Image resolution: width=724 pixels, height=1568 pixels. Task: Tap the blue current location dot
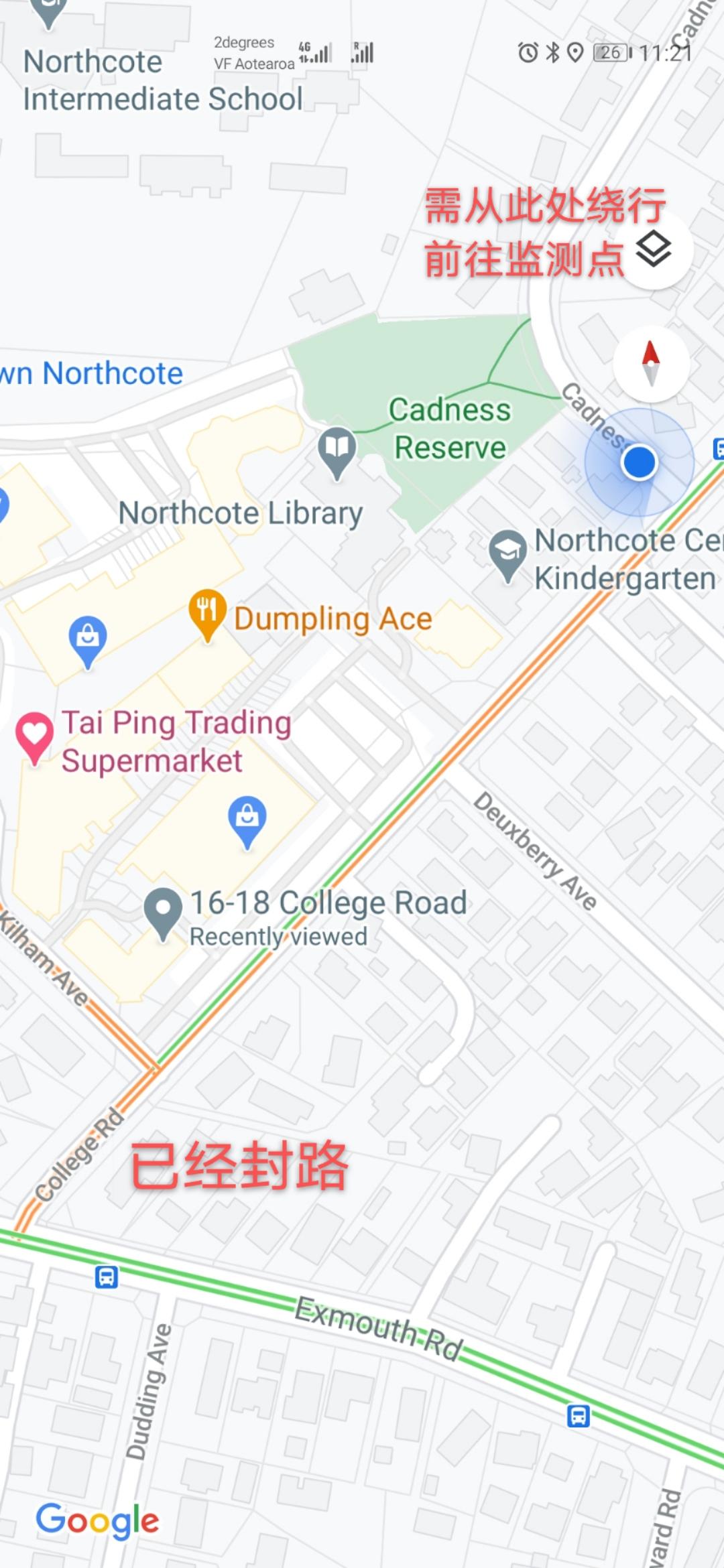[x=639, y=462]
